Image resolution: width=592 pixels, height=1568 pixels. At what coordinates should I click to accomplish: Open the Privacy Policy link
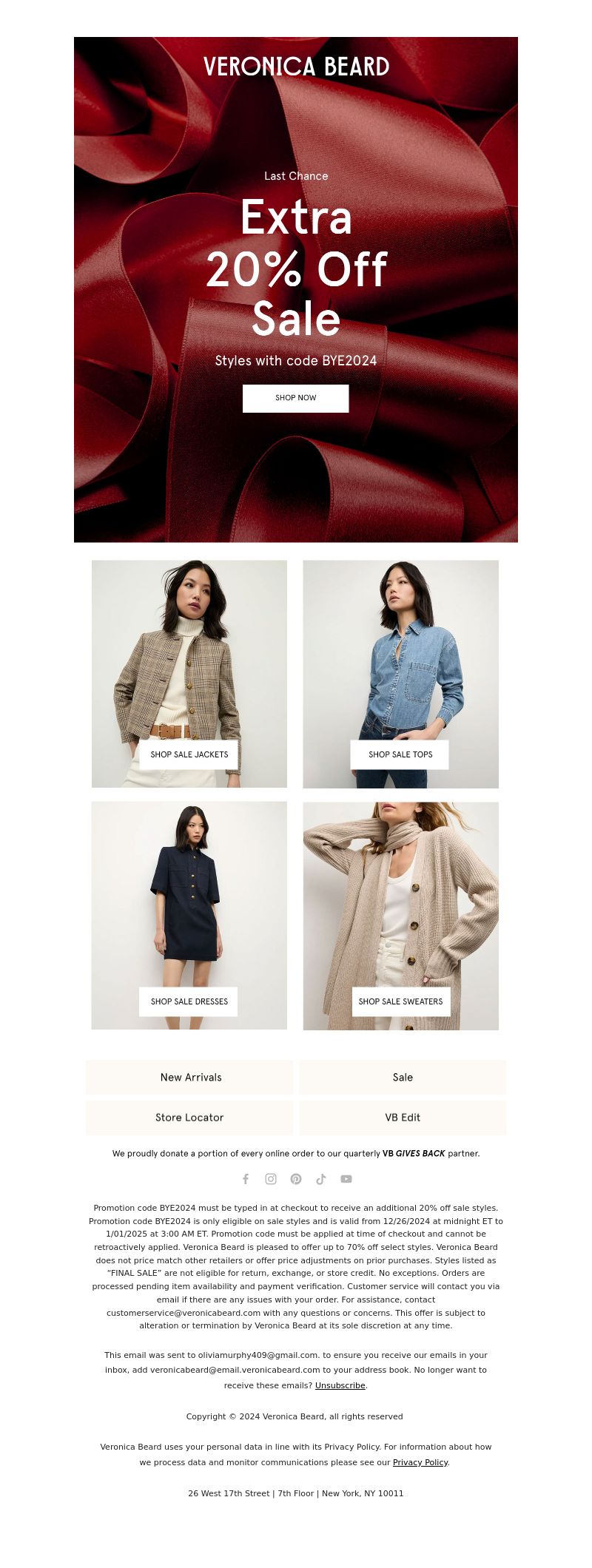click(x=420, y=1462)
